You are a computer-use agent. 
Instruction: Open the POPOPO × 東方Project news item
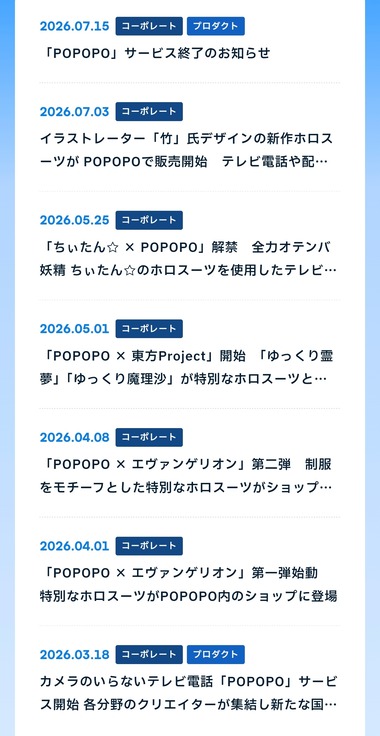click(x=187, y=368)
